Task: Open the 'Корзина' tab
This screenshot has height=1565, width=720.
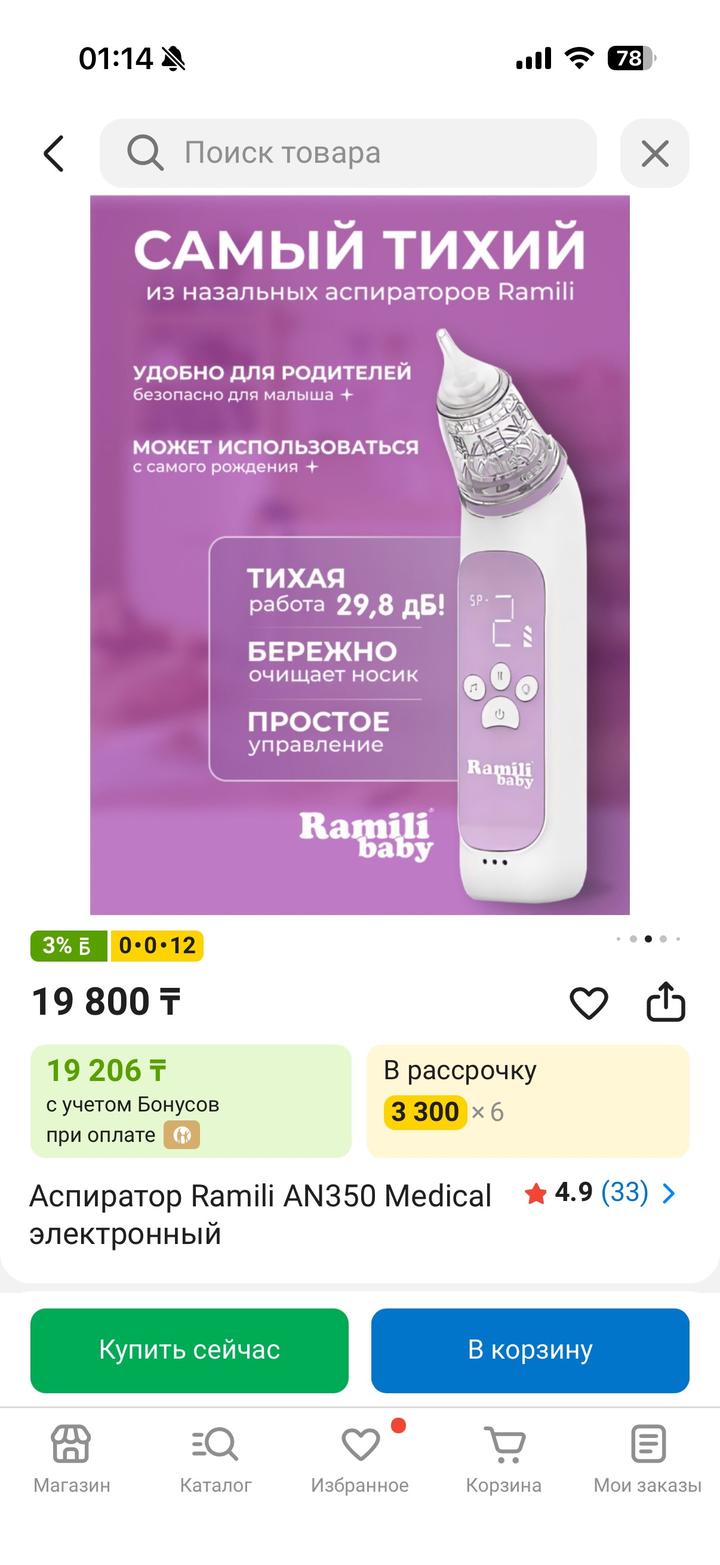Action: click(504, 1458)
